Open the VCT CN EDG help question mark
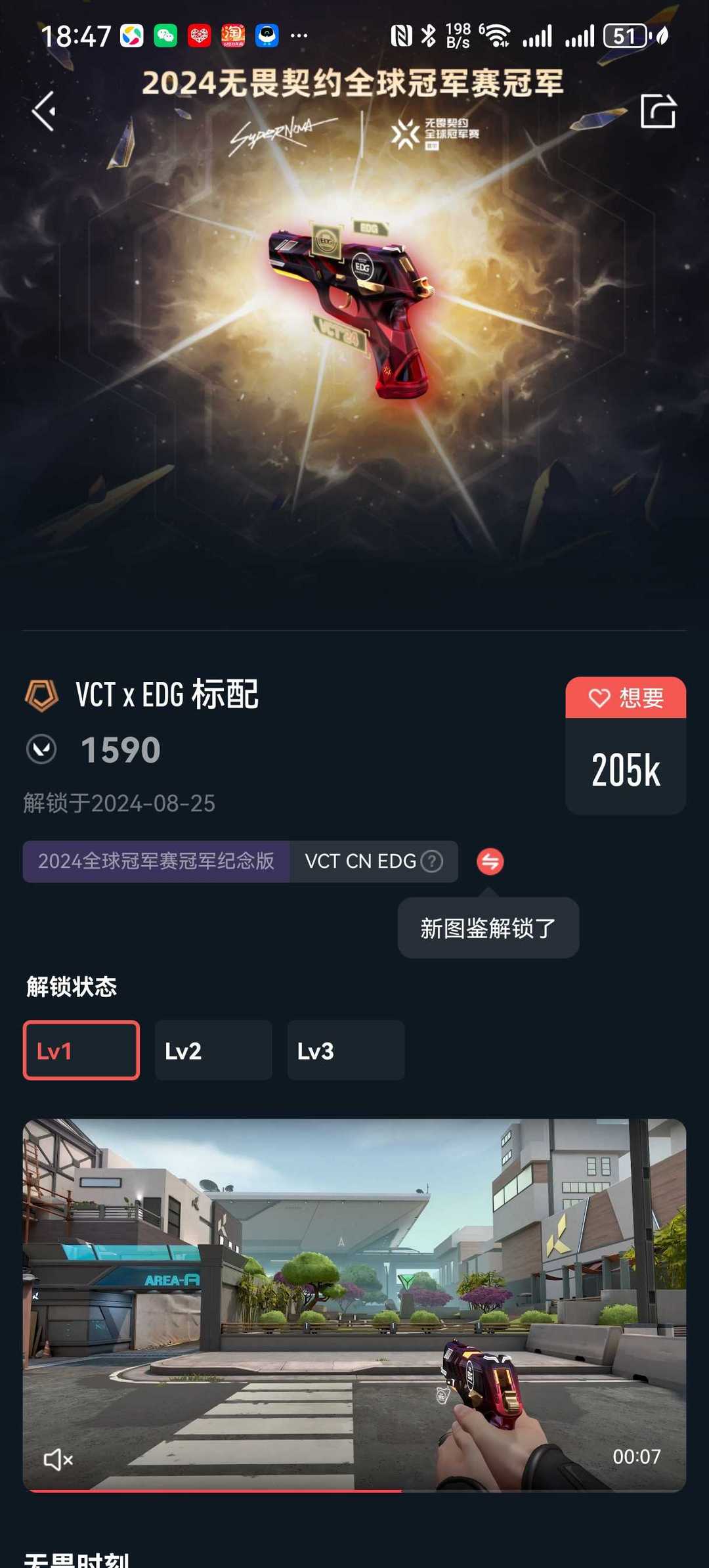The height and width of the screenshot is (1568, 709). 431,861
